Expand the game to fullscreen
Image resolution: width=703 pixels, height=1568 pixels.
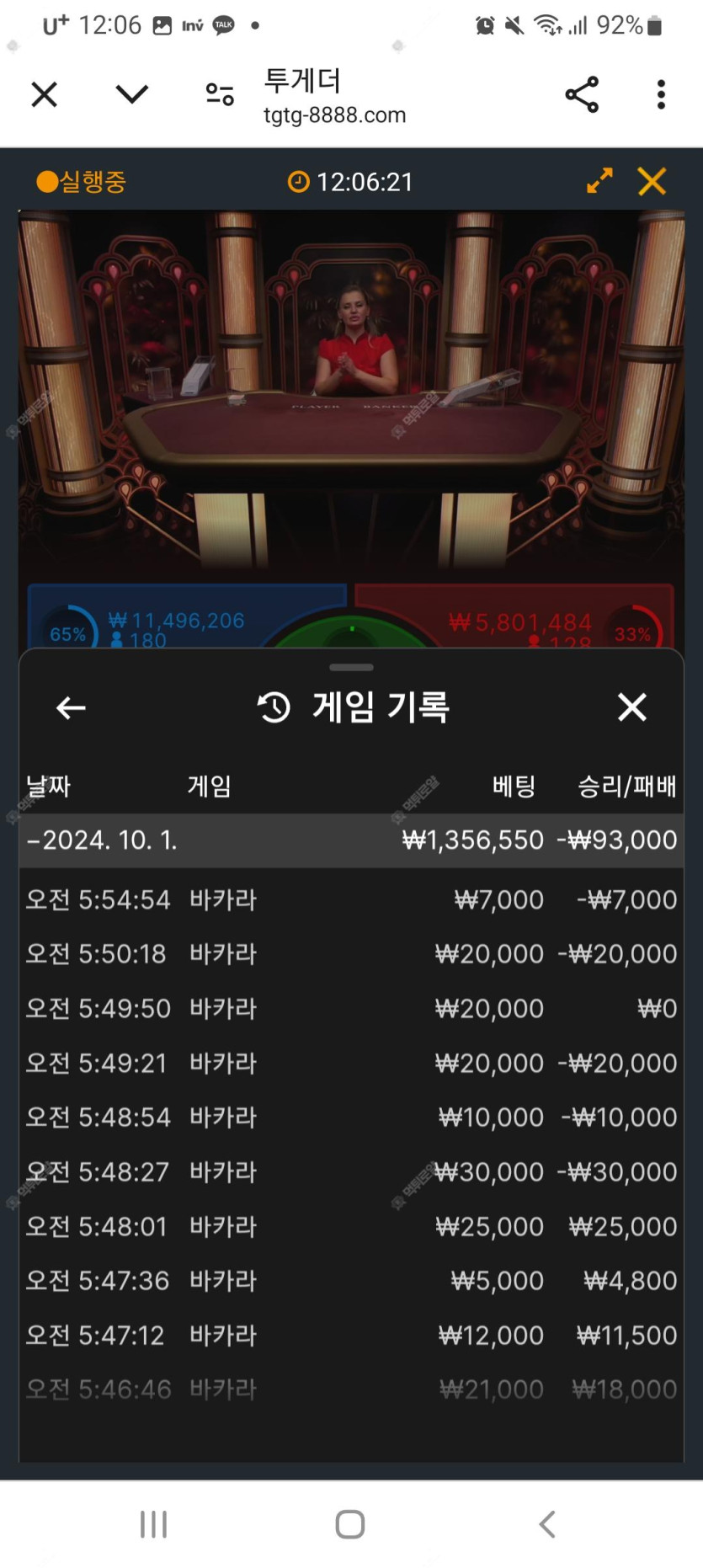tap(599, 181)
